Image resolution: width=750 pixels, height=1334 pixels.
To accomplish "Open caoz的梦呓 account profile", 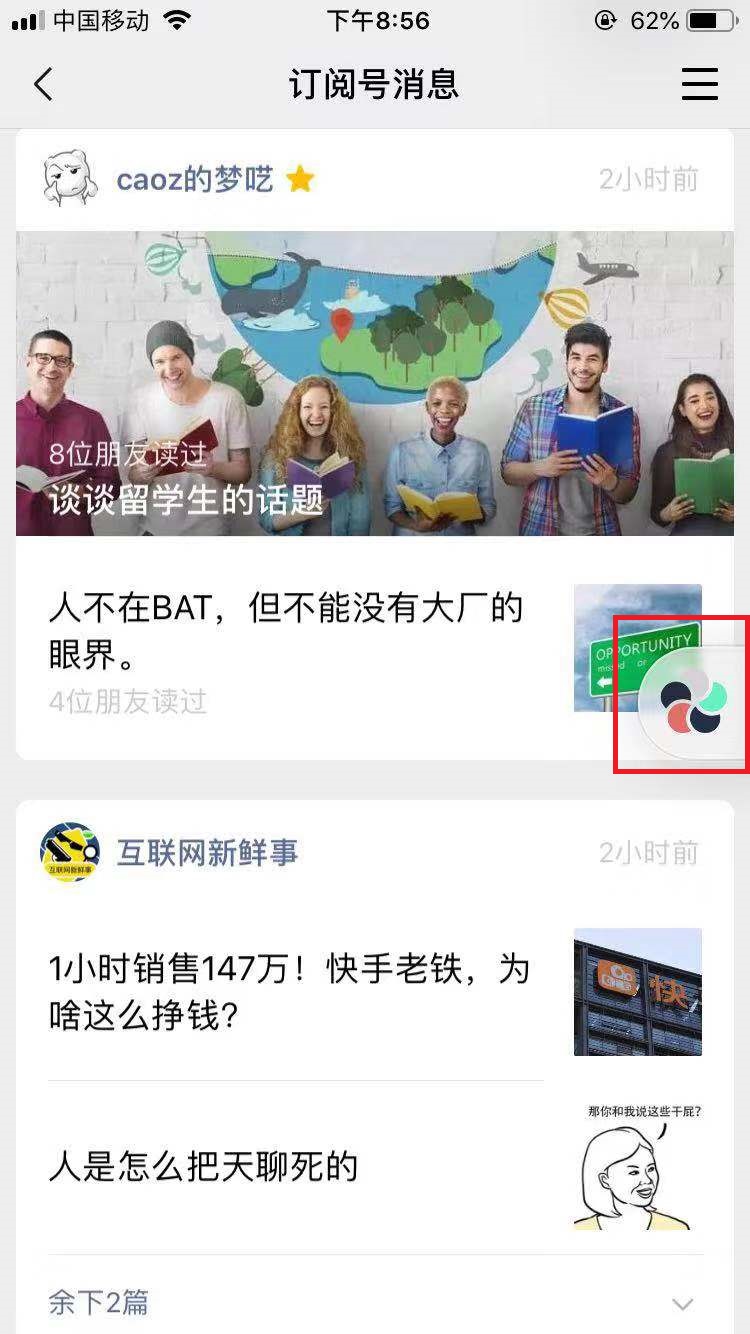I will [195, 180].
